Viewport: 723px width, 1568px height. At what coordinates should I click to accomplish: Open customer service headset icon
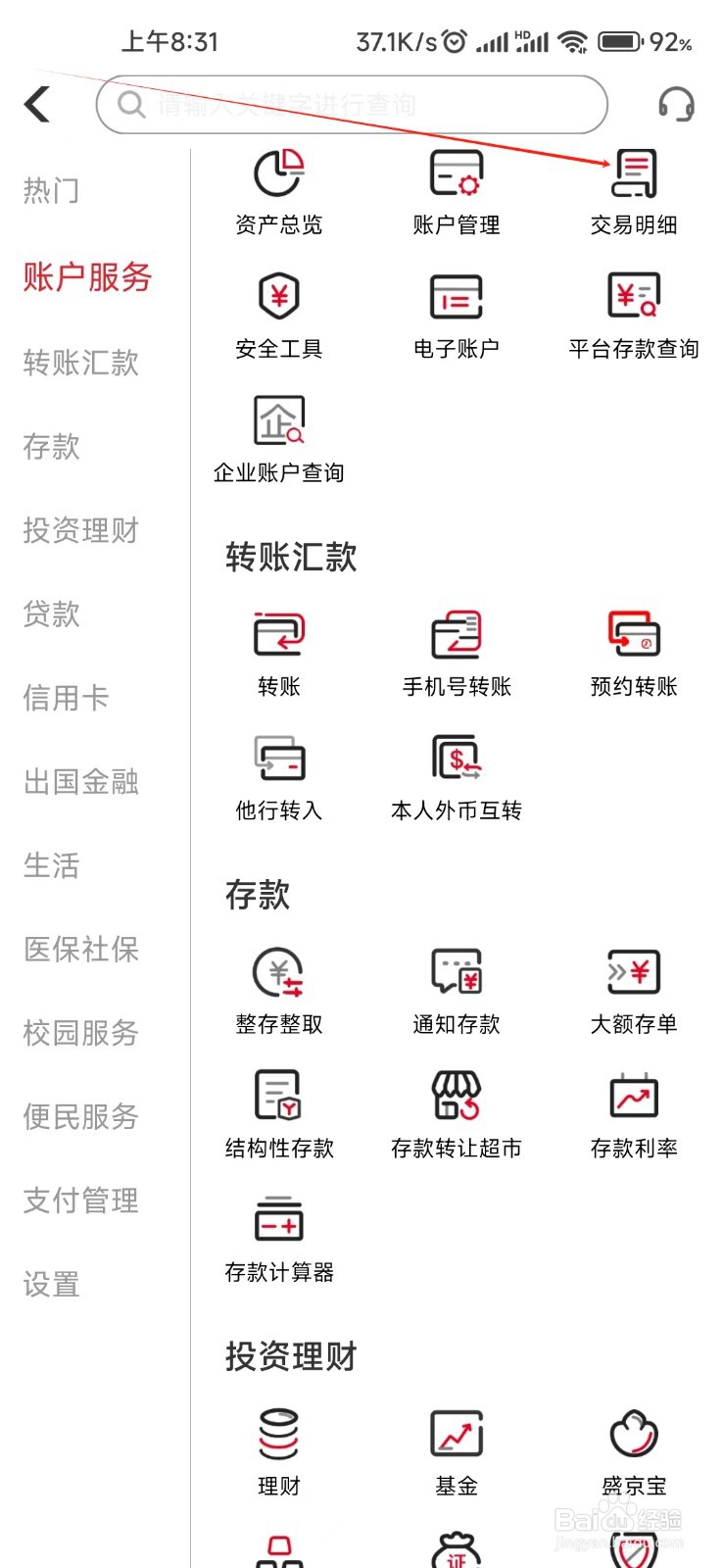(676, 104)
